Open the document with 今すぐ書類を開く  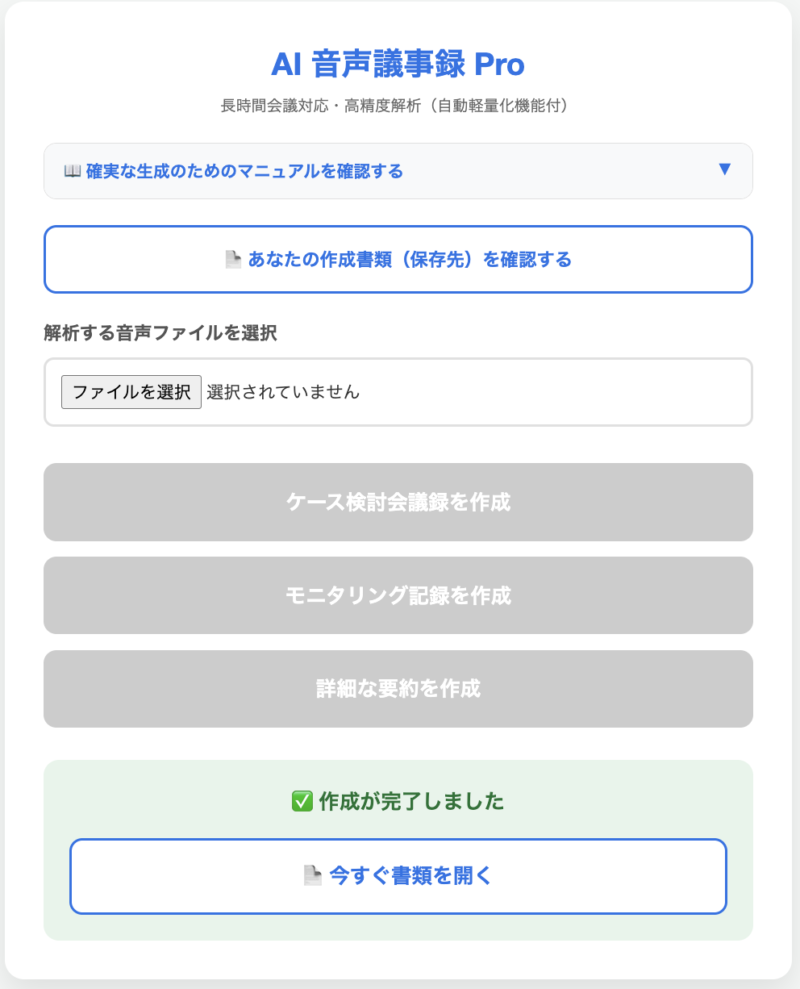click(397, 876)
